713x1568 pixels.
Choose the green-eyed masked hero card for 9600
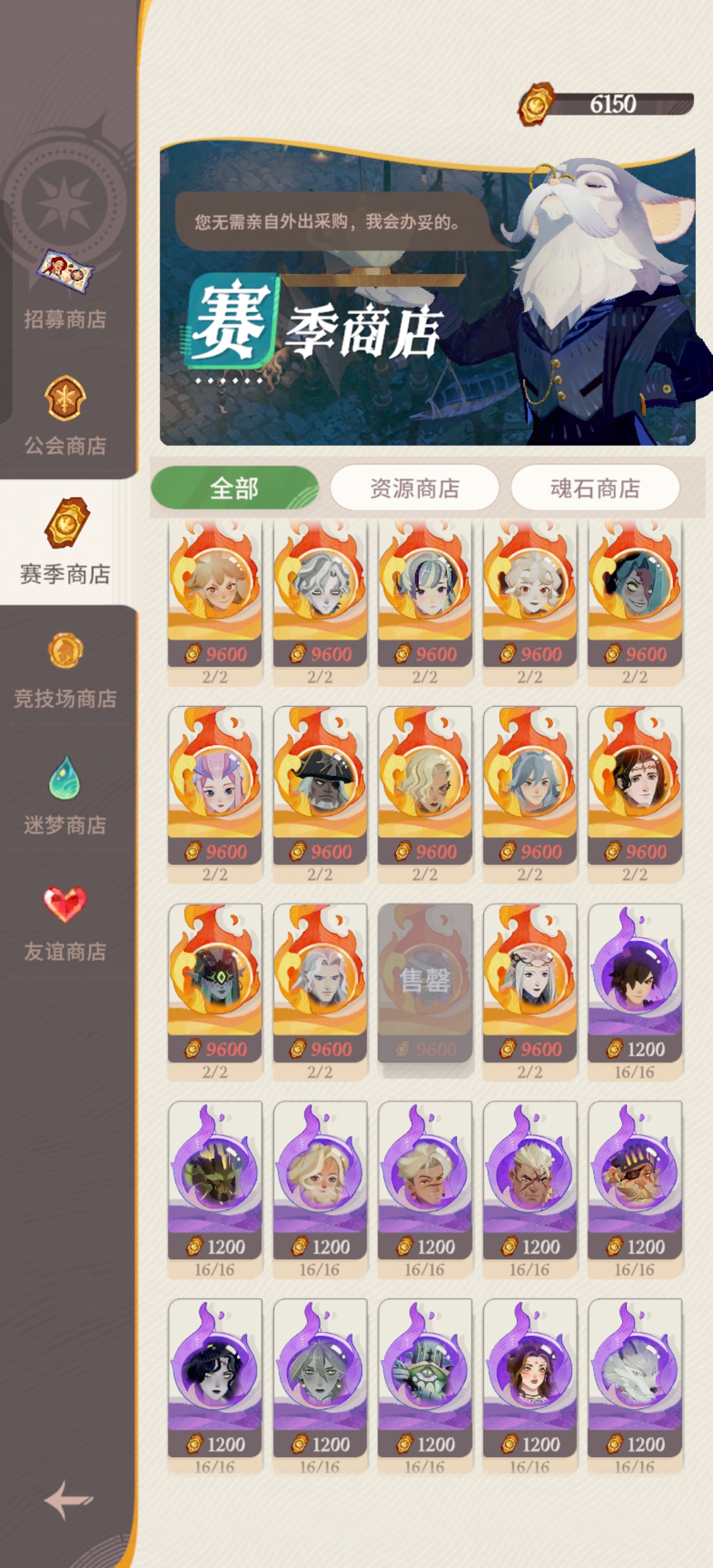pyautogui.click(x=215, y=982)
